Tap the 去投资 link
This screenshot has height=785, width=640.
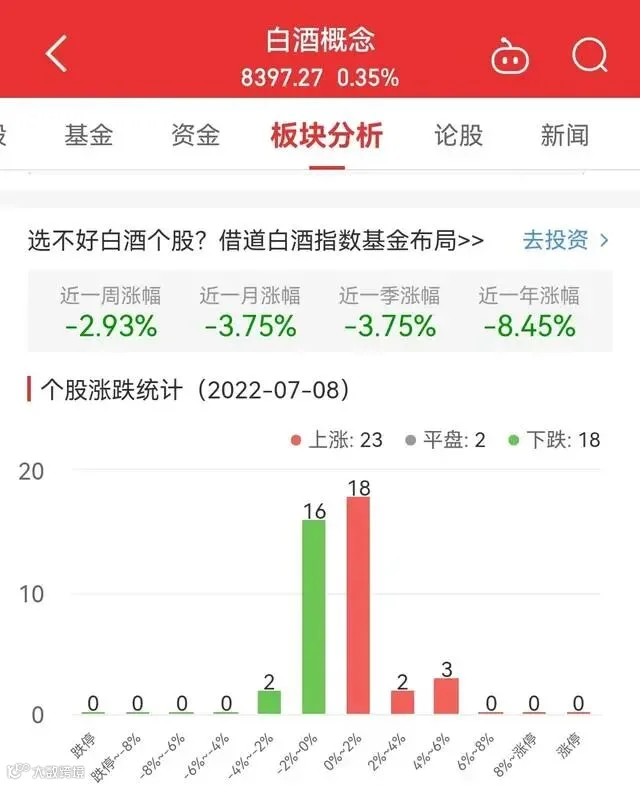tap(566, 240)
